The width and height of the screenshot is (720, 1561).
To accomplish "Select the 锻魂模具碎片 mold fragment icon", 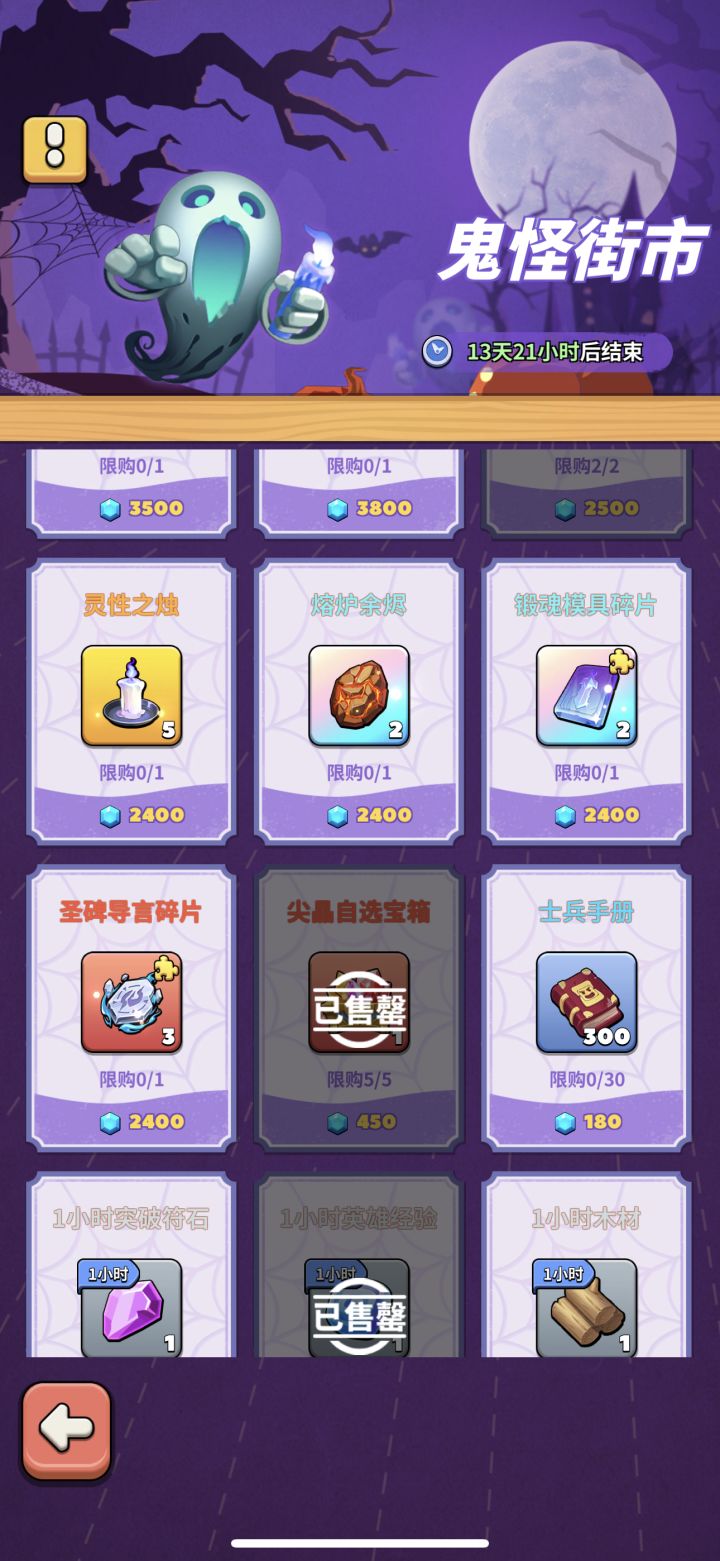I will coord(586,693).
